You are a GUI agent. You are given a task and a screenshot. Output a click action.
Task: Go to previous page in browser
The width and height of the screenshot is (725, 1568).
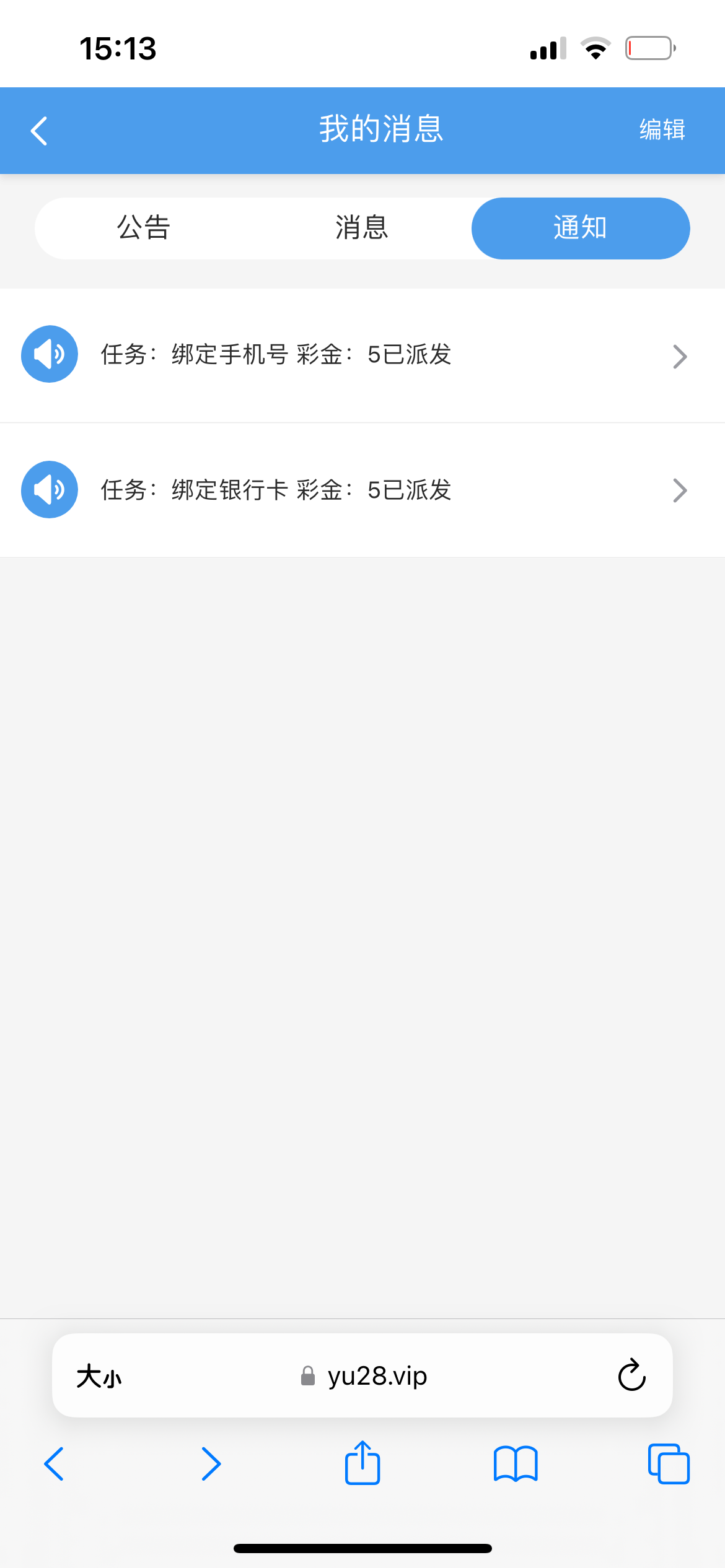click(x=55, y=1464)
